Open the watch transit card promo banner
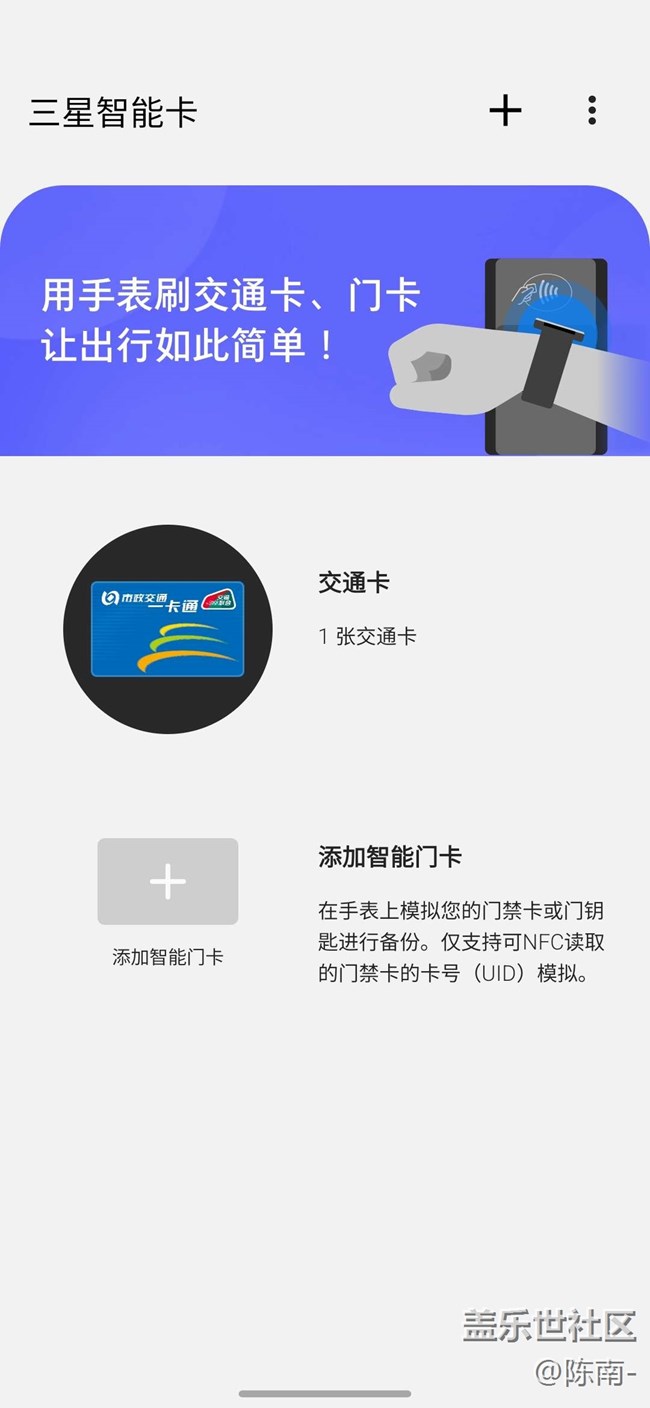The image size is (650, 1408). coord(325,320)
